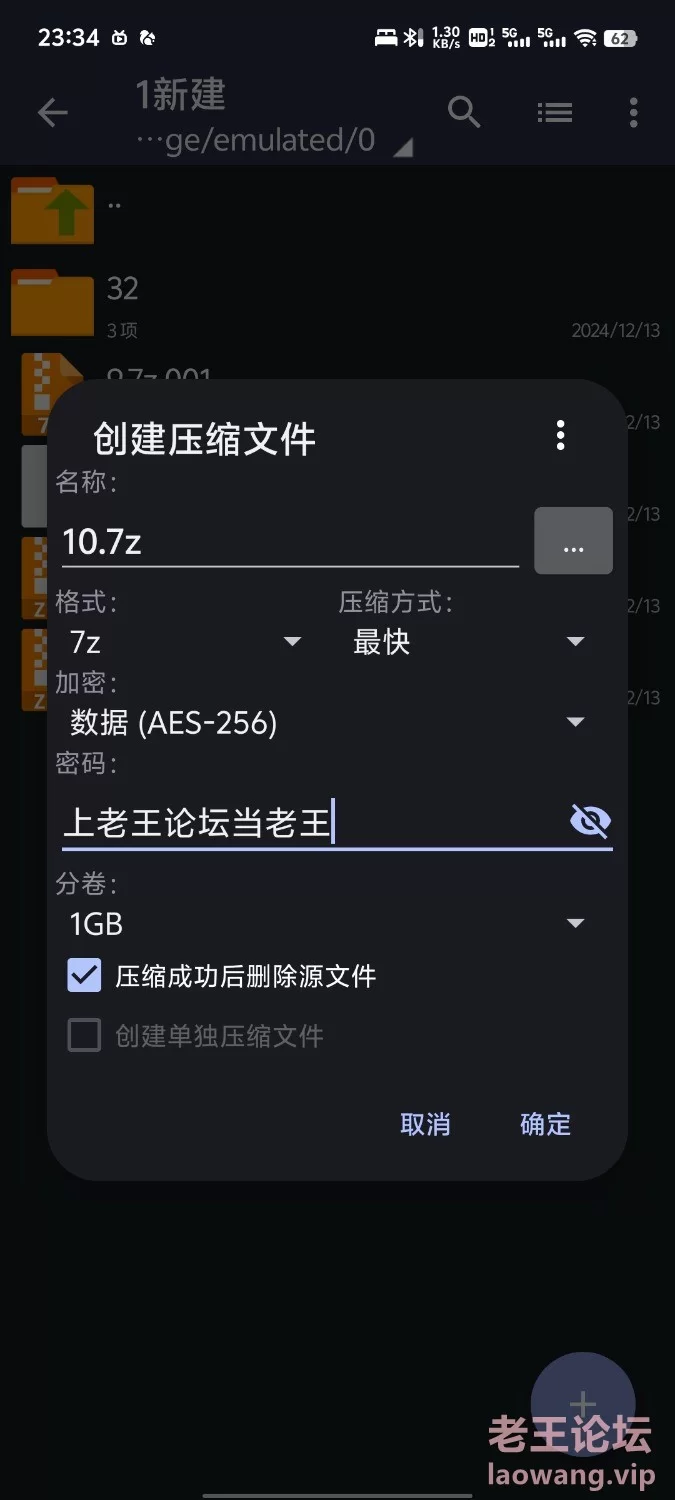
Task: Open the dialog's three-dot overflow menu
Action: 560,435
